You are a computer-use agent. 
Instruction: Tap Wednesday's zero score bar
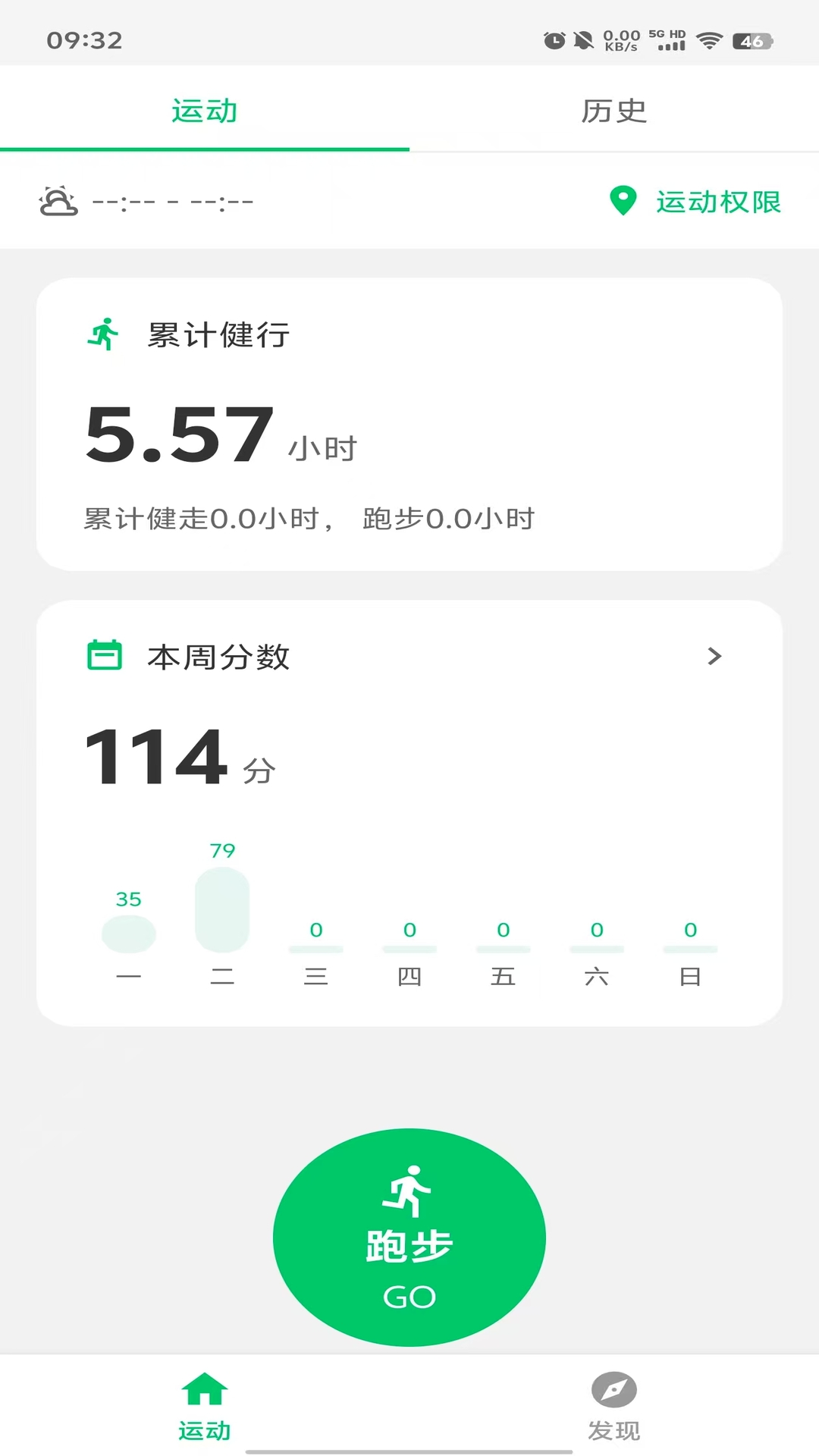(316, 948)
